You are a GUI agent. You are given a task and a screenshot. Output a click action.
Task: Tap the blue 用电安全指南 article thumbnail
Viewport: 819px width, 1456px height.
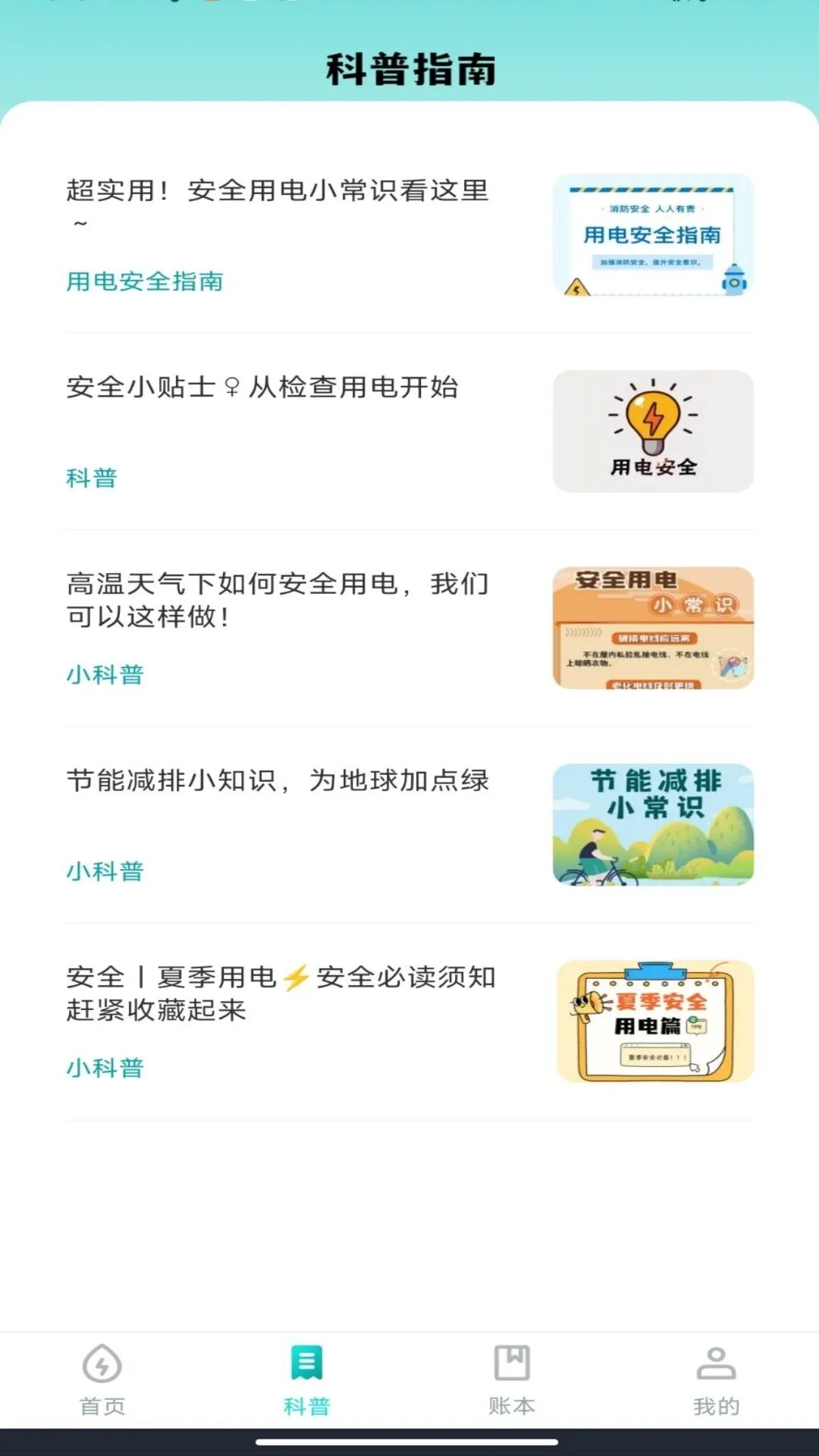(x=654, y=235)
